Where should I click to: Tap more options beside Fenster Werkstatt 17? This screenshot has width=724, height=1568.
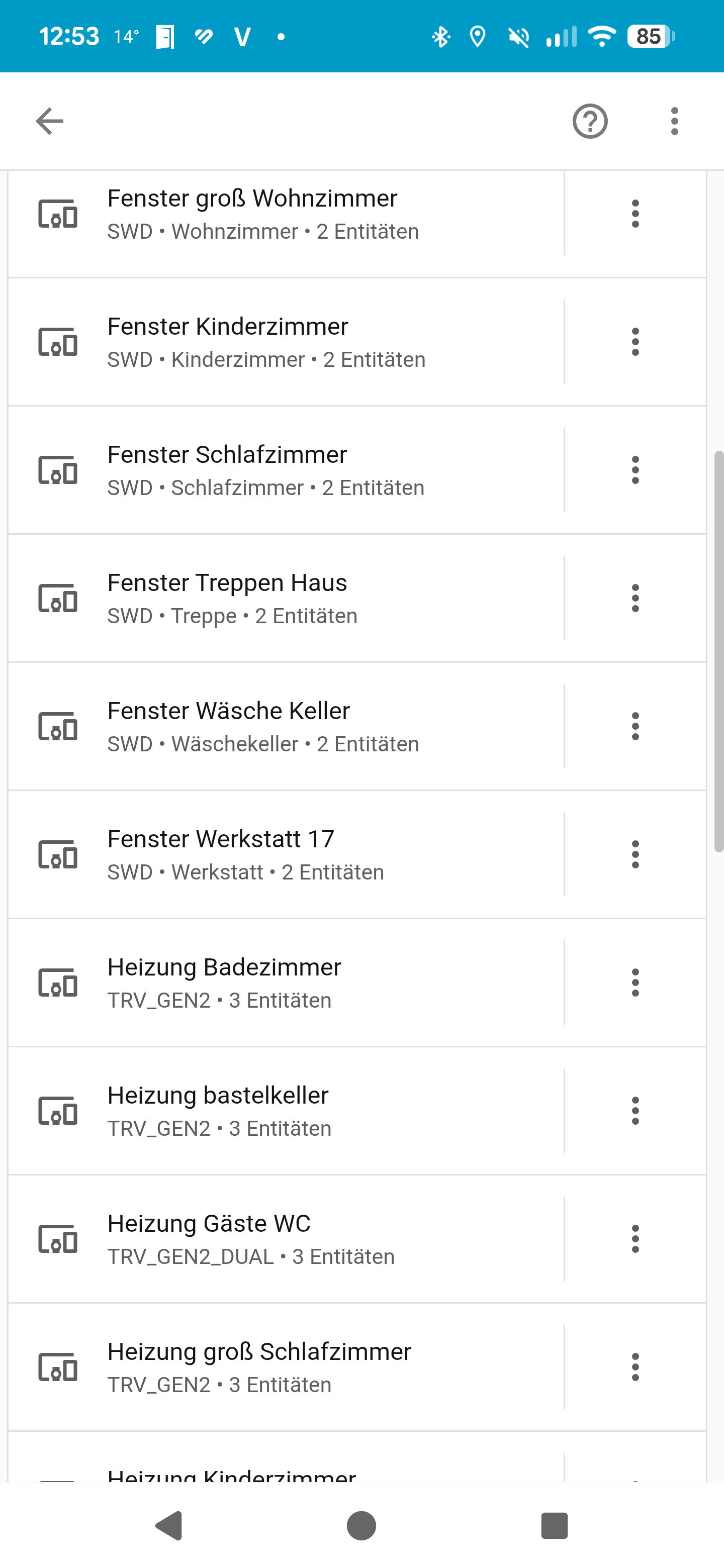tap(635, 854)
